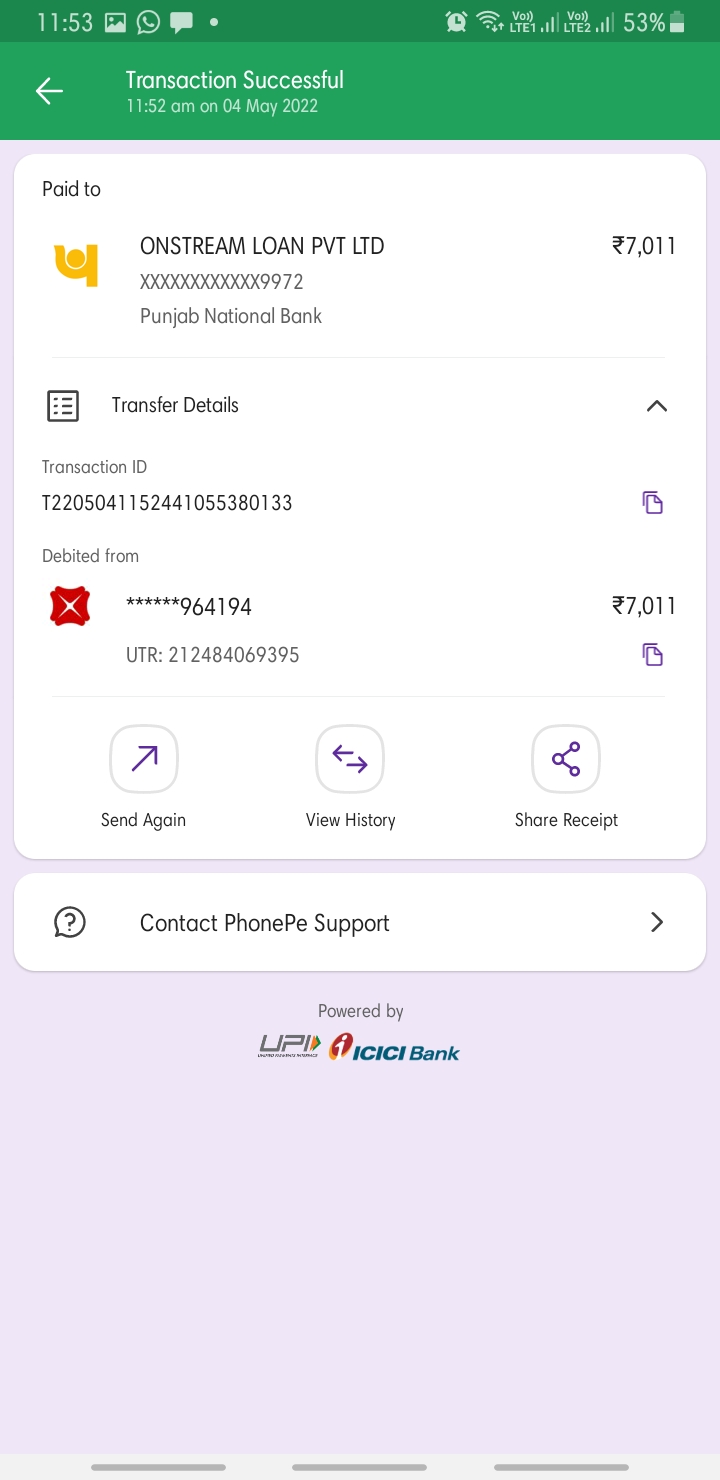Open Contact PhonePe Support
The width and height of the screenshot is (720, 1480).
click(x=360, y=922)
